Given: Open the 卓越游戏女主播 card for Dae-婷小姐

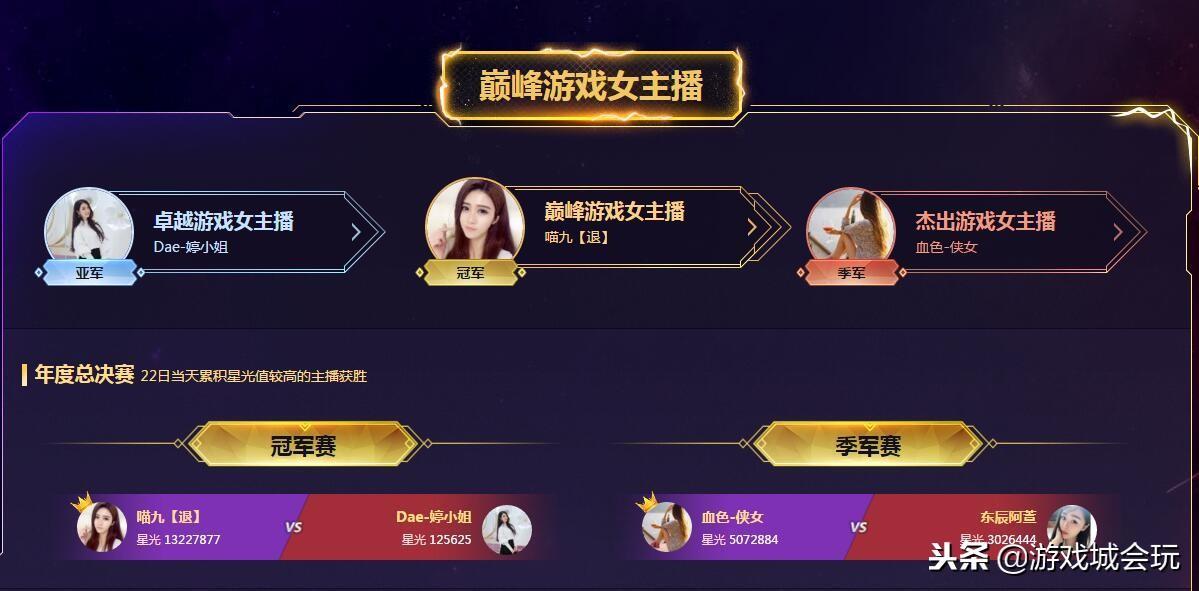Looking at the screenshot, I should coord(223,231).
